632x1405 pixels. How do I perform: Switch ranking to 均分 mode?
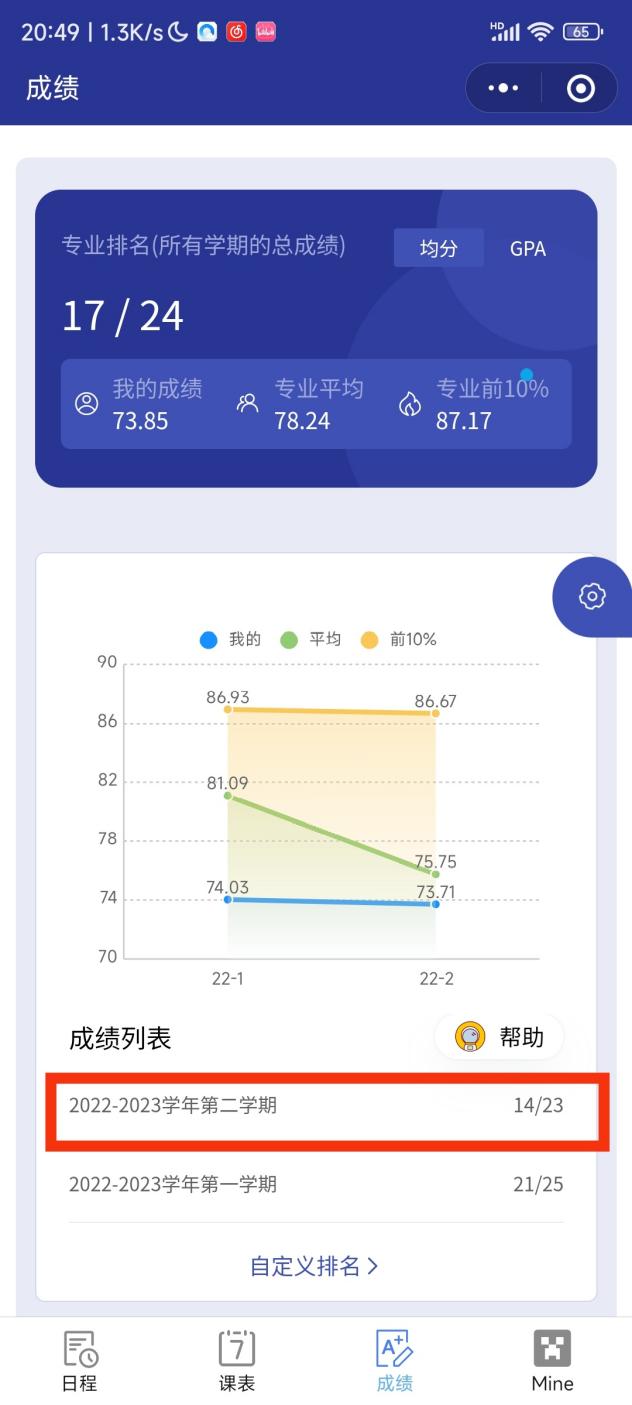438,248
